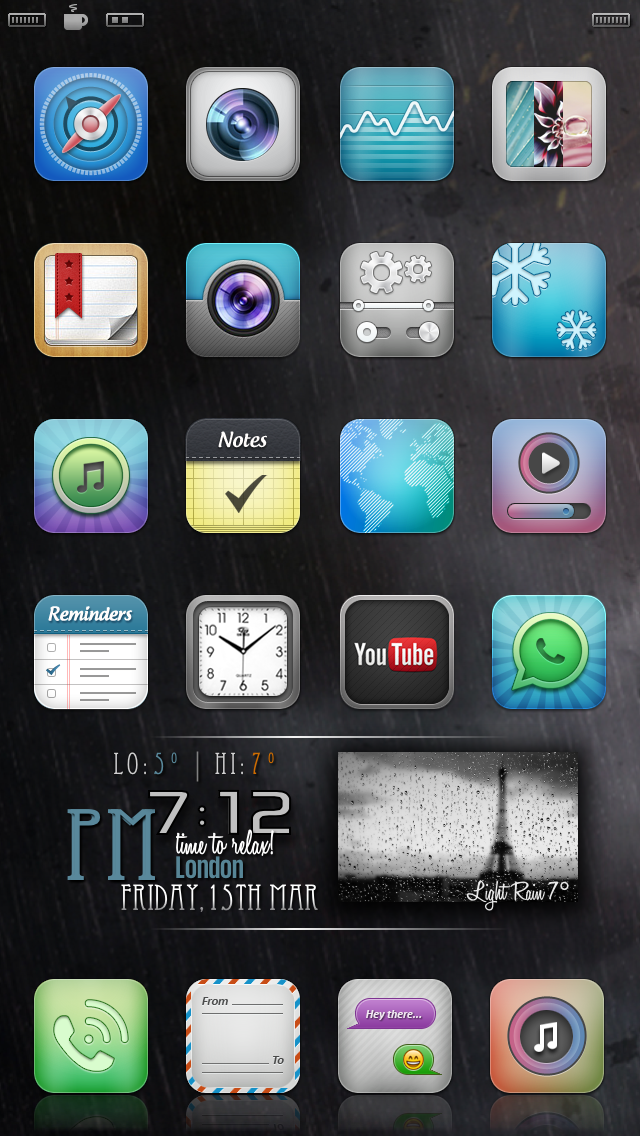Launch the blue-topped camera app
Viewport: 640px width, 1136px height.
(243, 300)
